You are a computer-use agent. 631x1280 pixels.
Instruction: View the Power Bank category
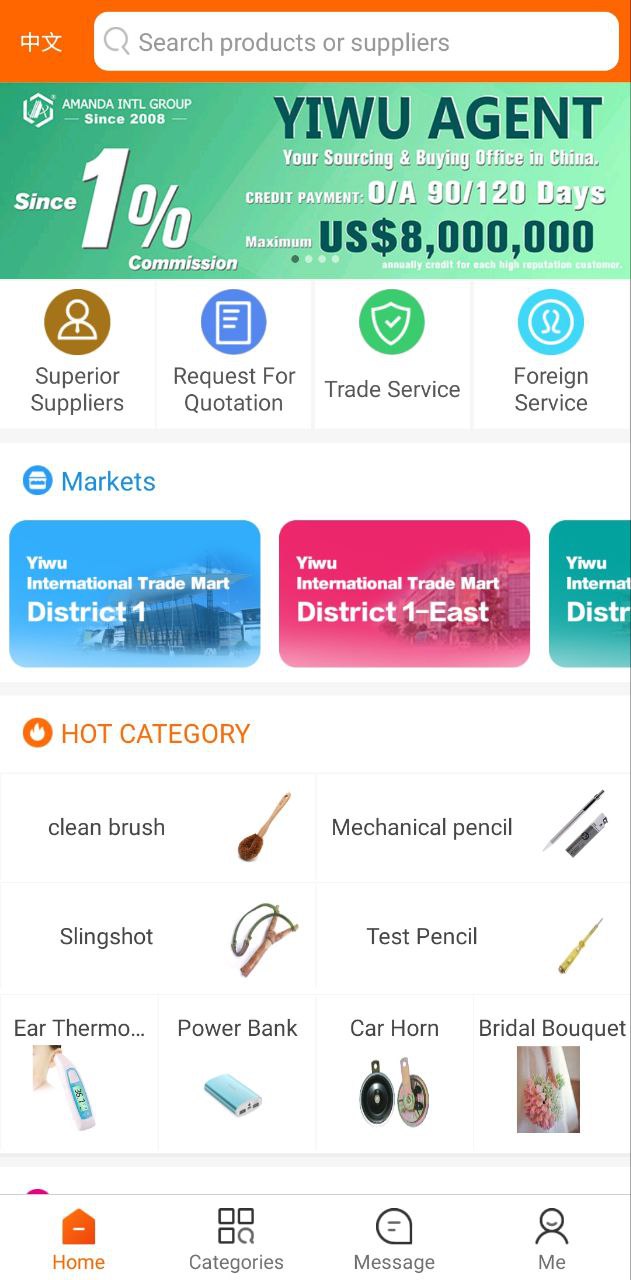237,1072
